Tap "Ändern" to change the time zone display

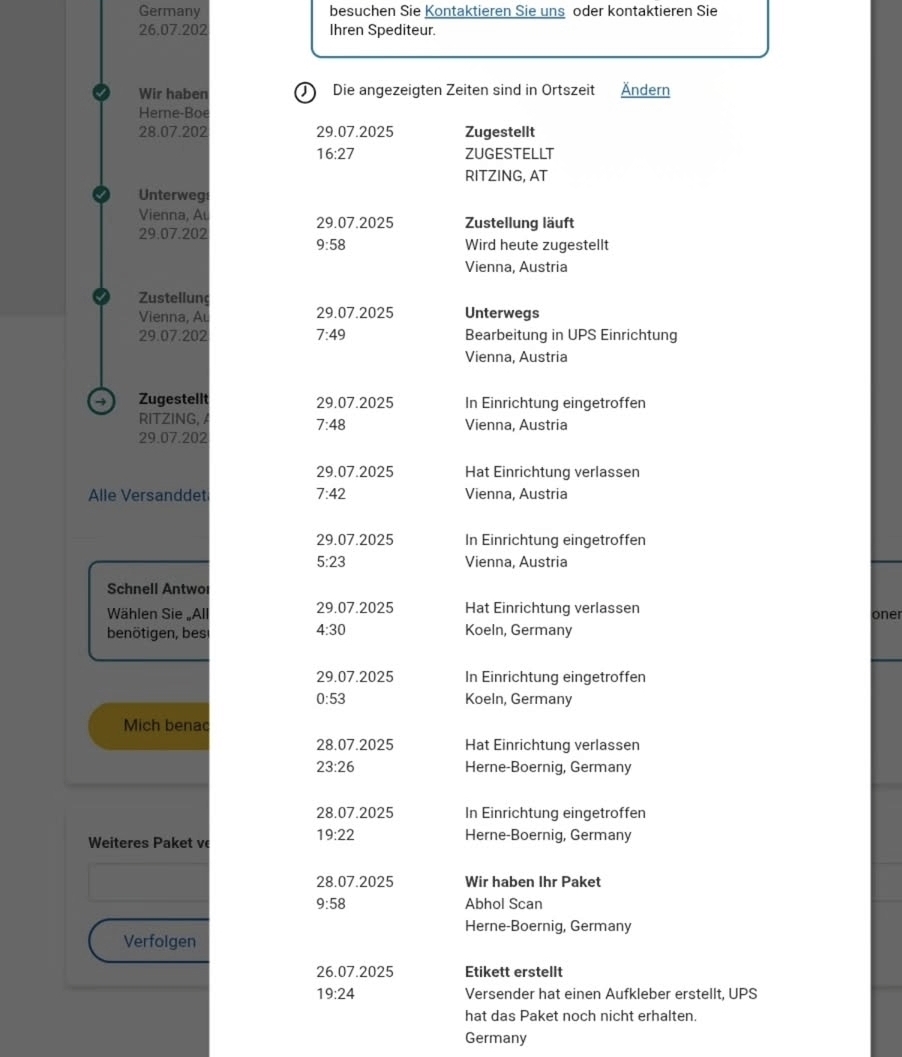coord(645,90)
